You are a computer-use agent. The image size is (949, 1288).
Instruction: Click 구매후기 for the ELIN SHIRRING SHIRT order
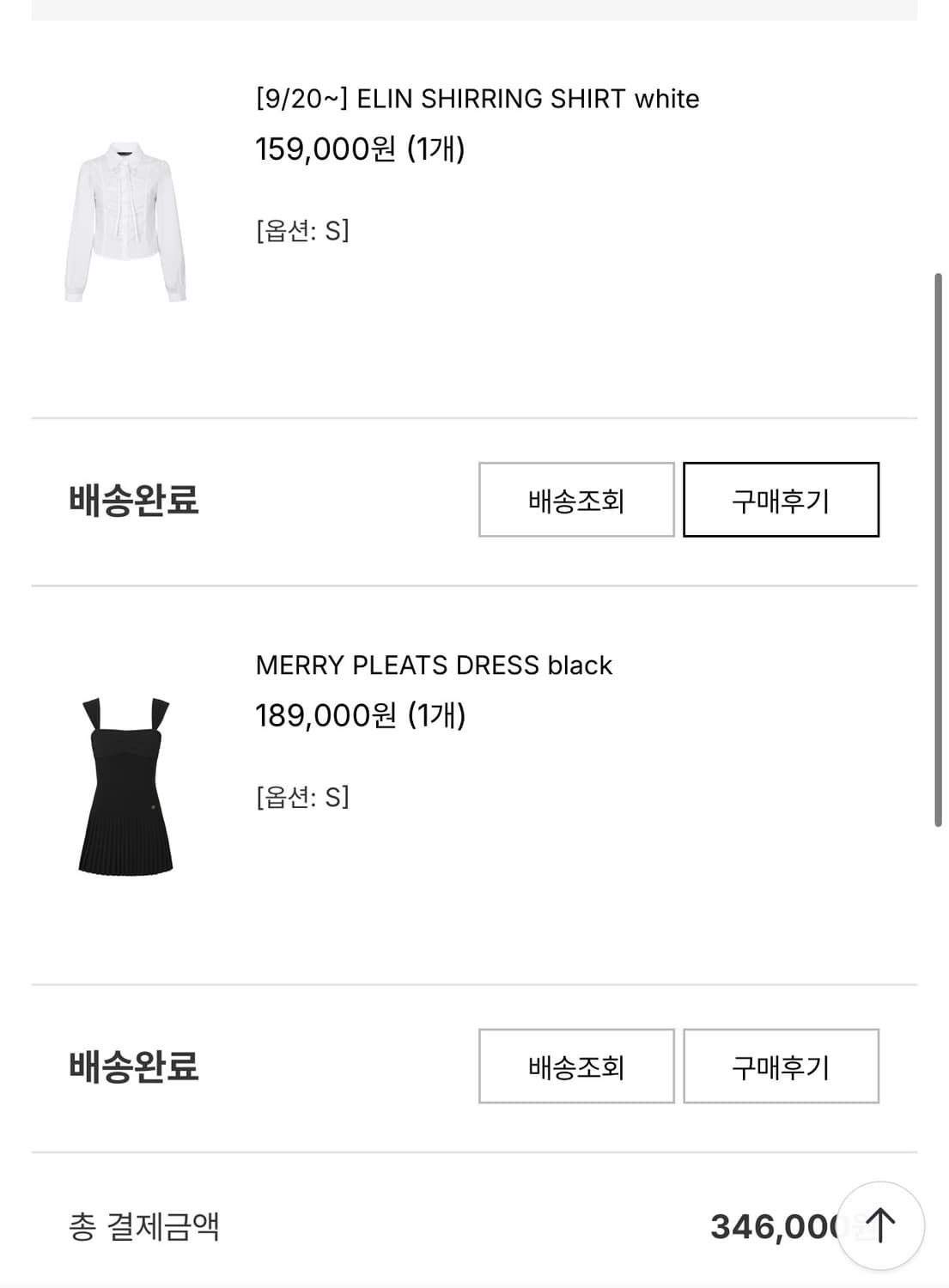point(780,500)
